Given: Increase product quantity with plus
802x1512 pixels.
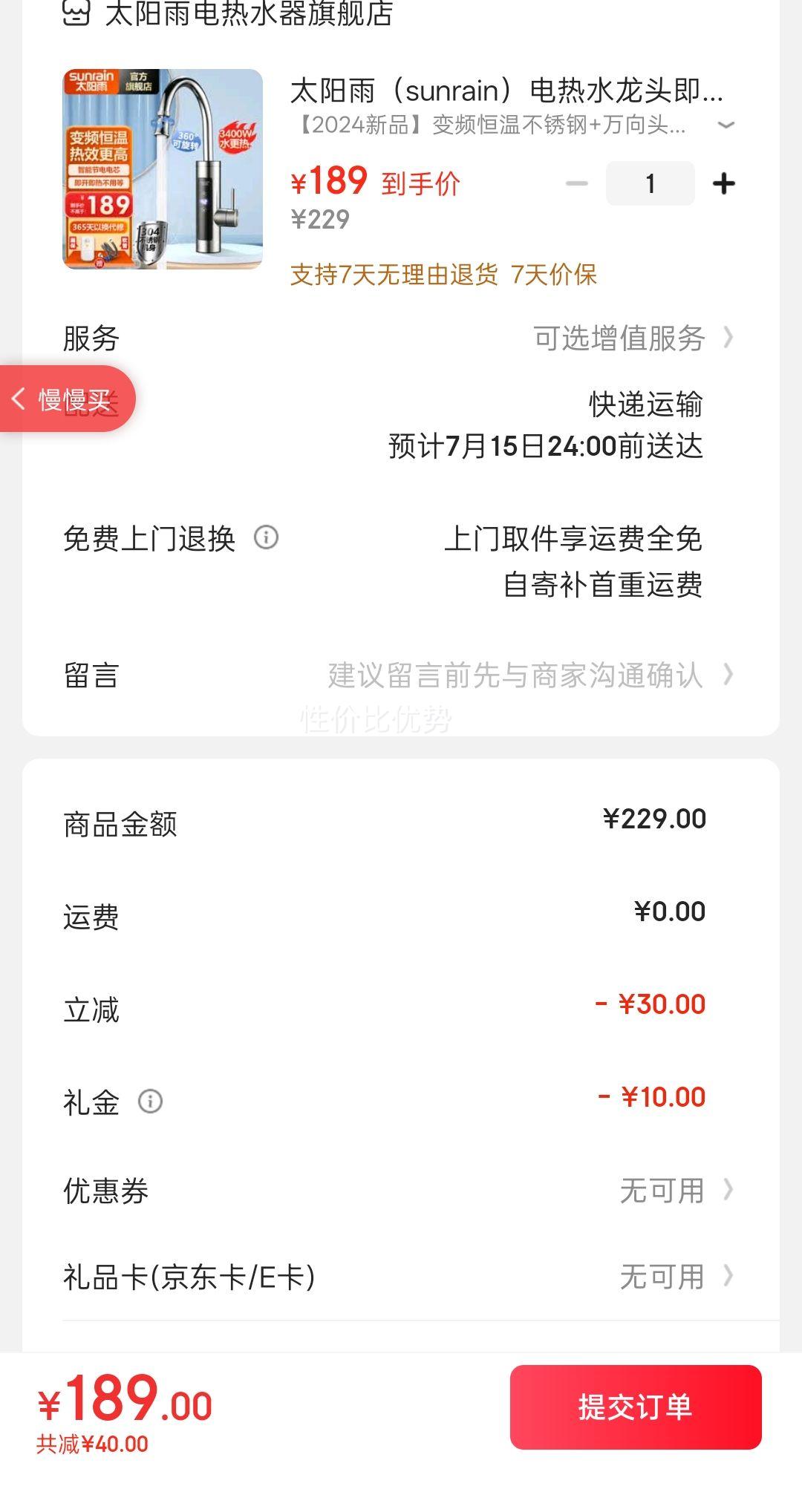Looking at the screenshot, I should coord(723,183).
